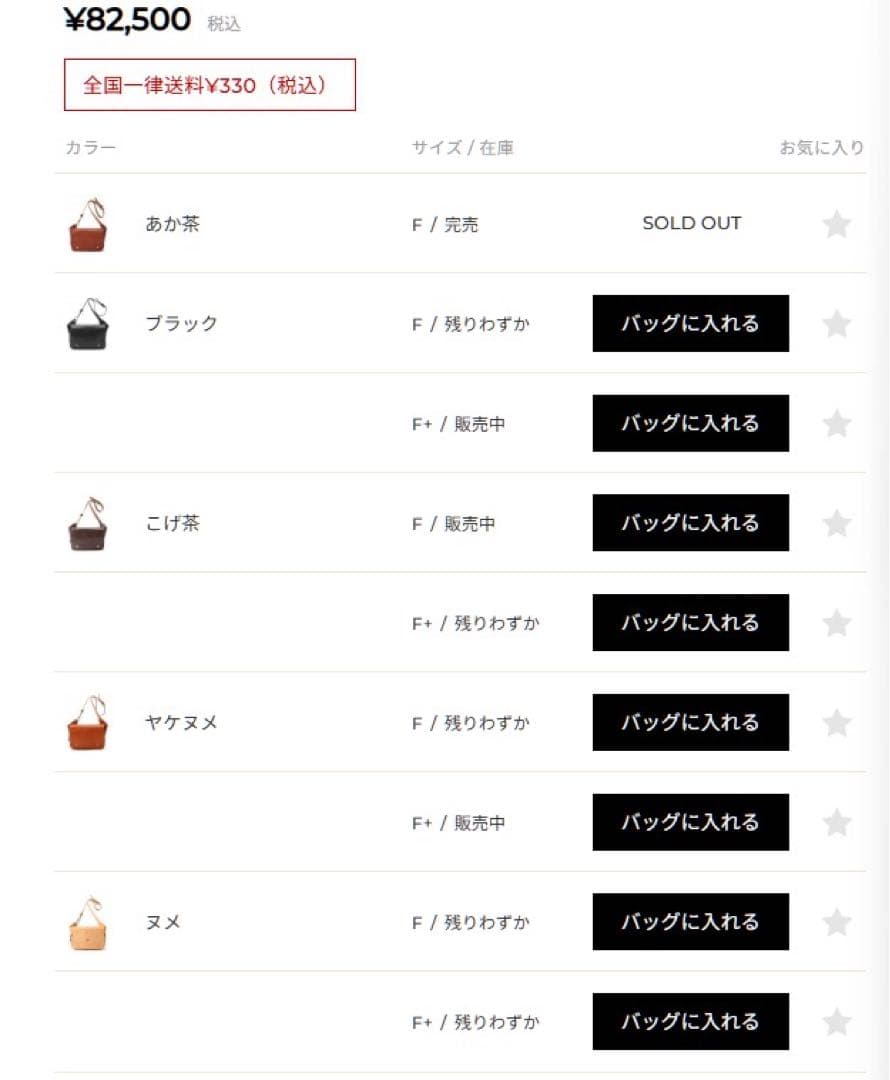Tap the favorite star for ヤケヌメ F size
The image size is (890, 1080).
(838, 722)
